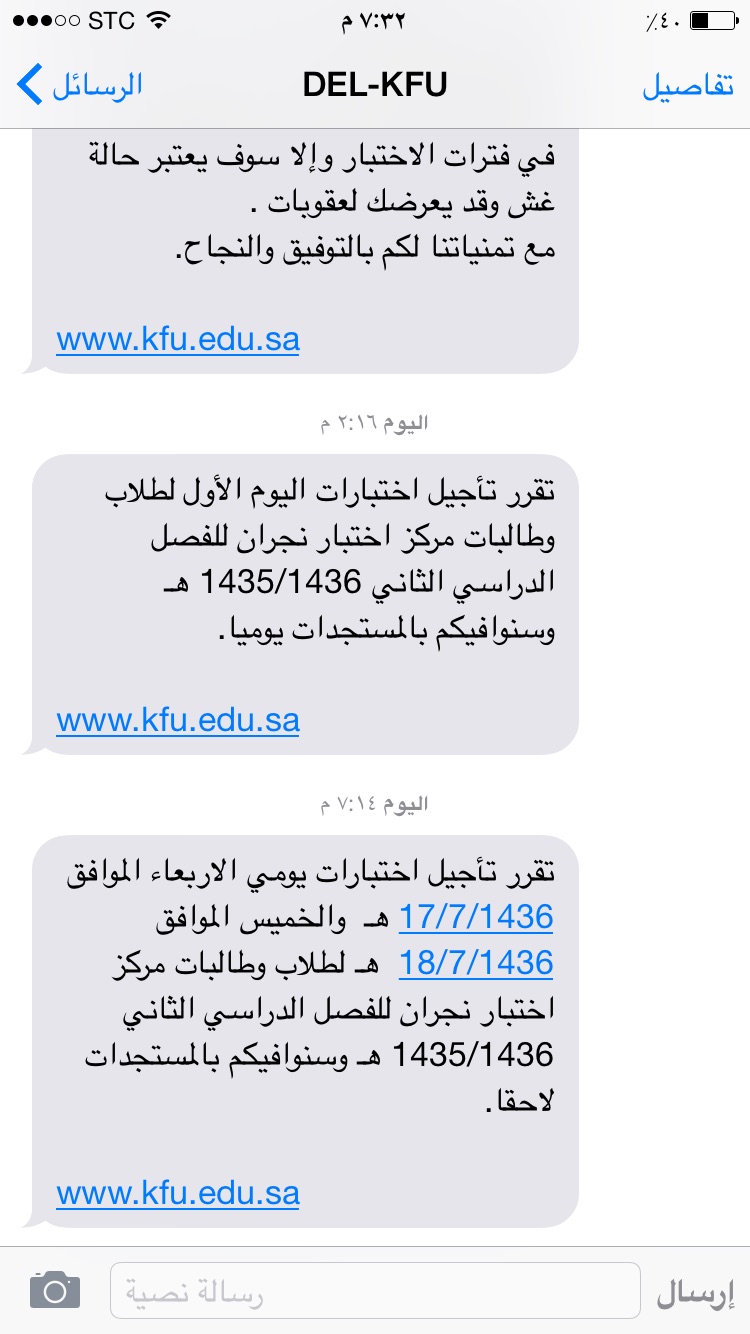This screenshot has width=750, height=1334.
Task: Tap the date link 18/7/1436
Action: tap(476, 962)
